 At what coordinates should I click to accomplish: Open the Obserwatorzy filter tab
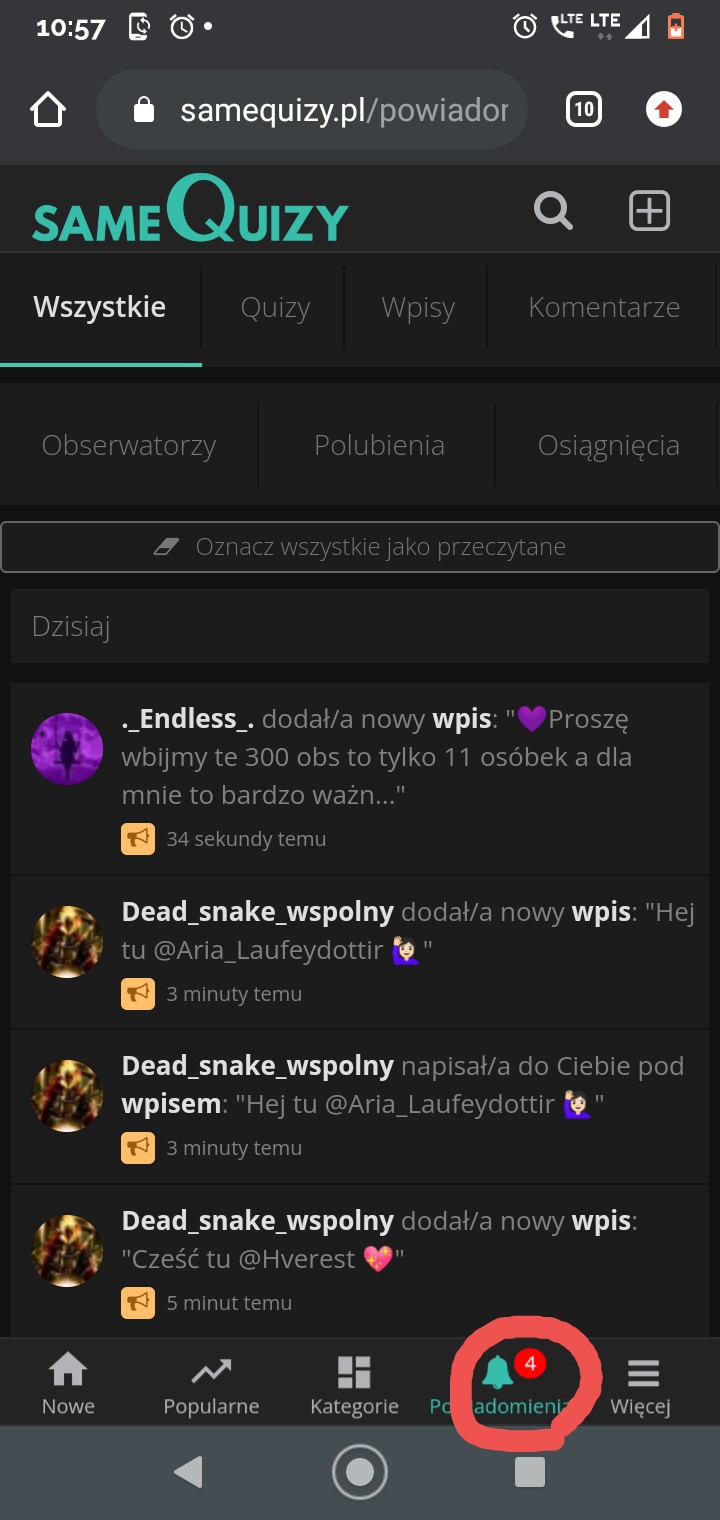coord(129,445)
